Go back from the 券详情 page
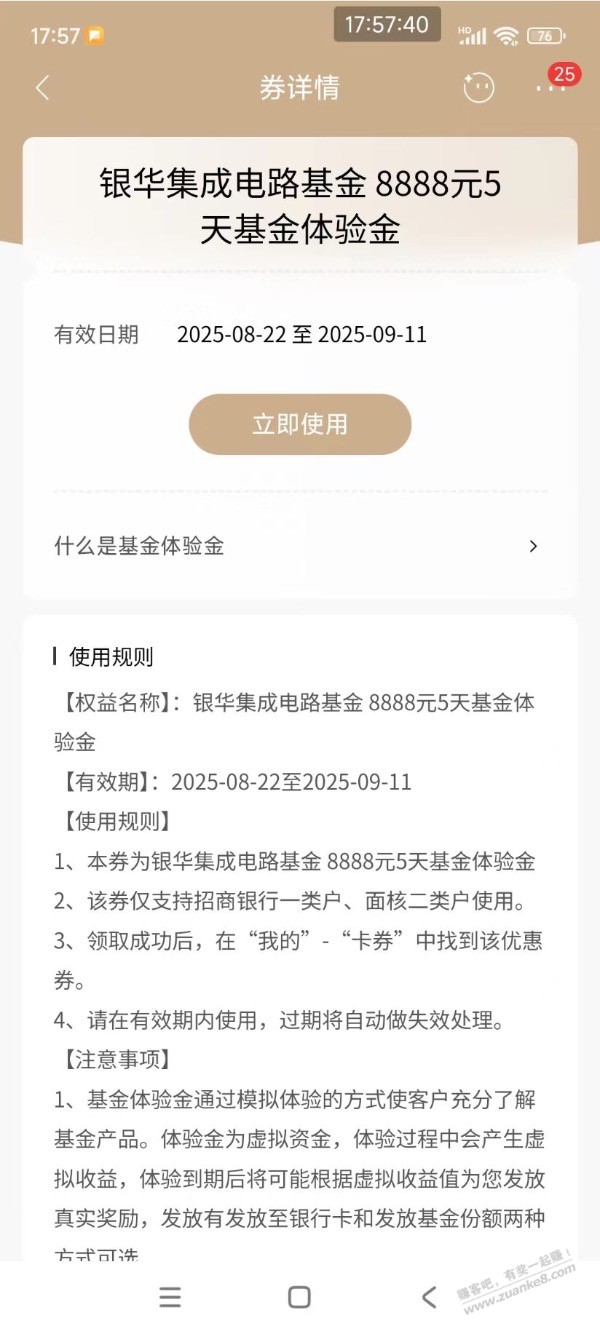600x1334 pixels. click(x=42, y=88)
